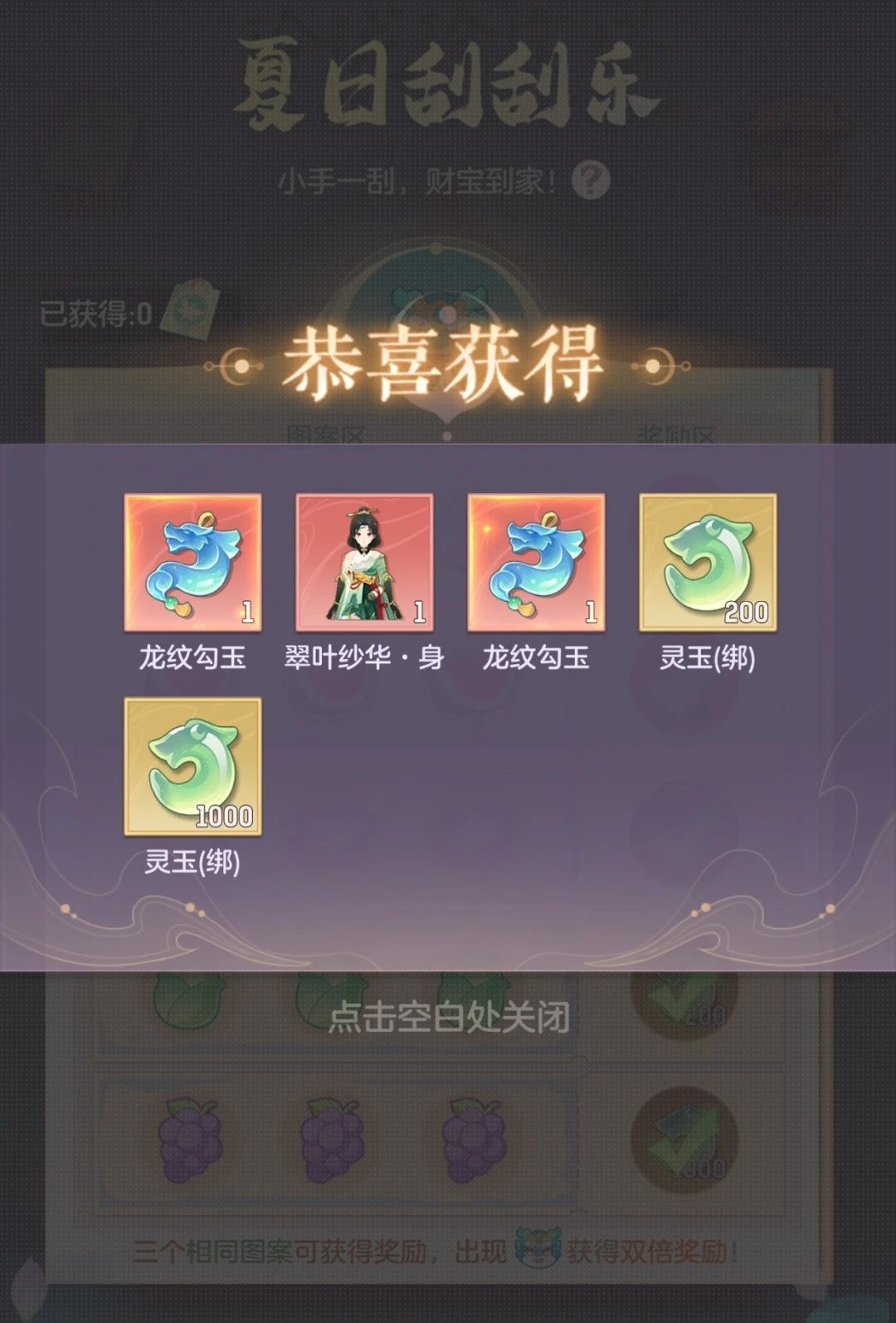View the 灵玉(绑) 1000 reward item
The width and height of the screenshot is (896, 1323).
(192, 766)
